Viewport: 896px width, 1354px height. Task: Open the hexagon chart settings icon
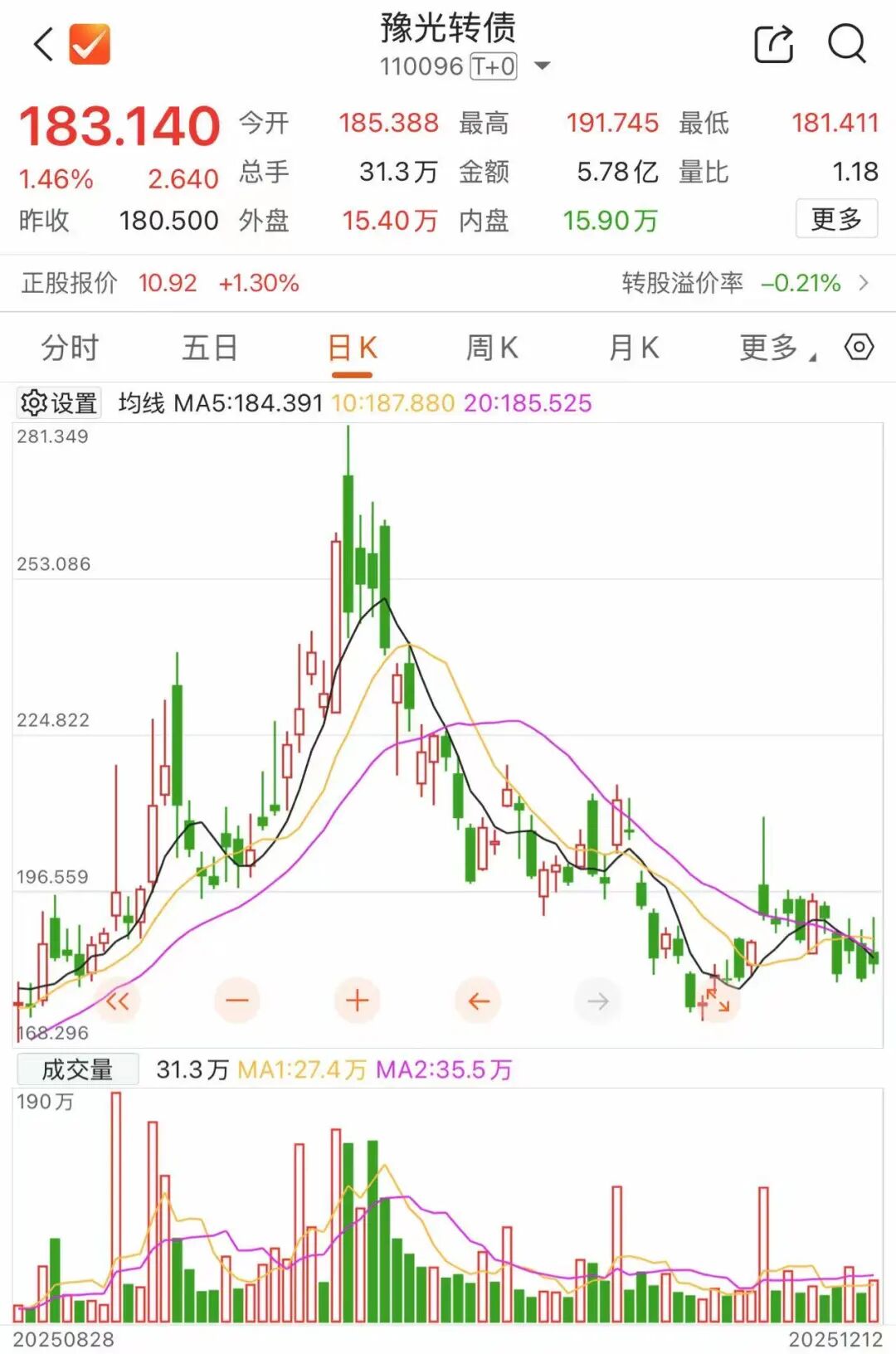pos(859,347)
